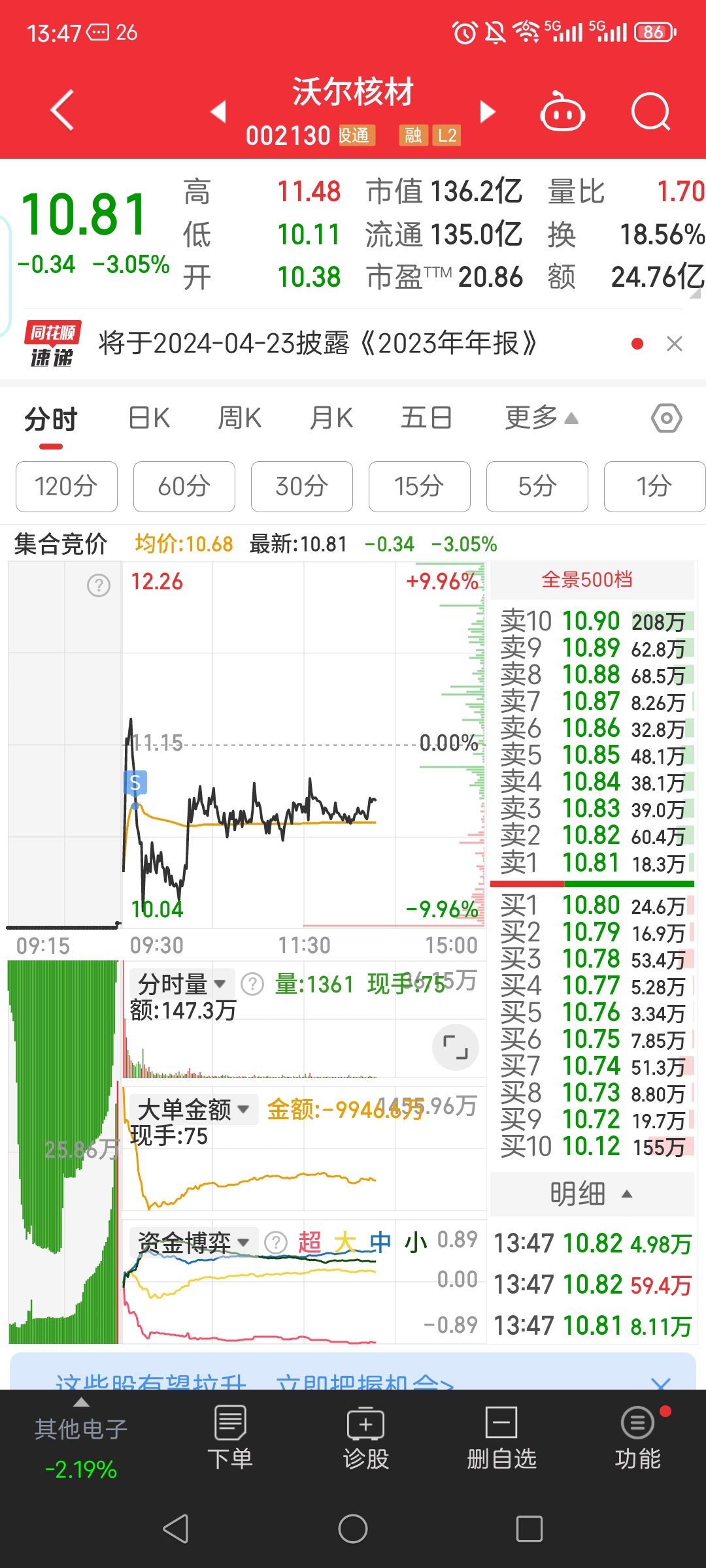This screenshot has height=1568, width=706.
Task: Dismiss the 2023年年报 announcement banner
Action: coord(675,344)
